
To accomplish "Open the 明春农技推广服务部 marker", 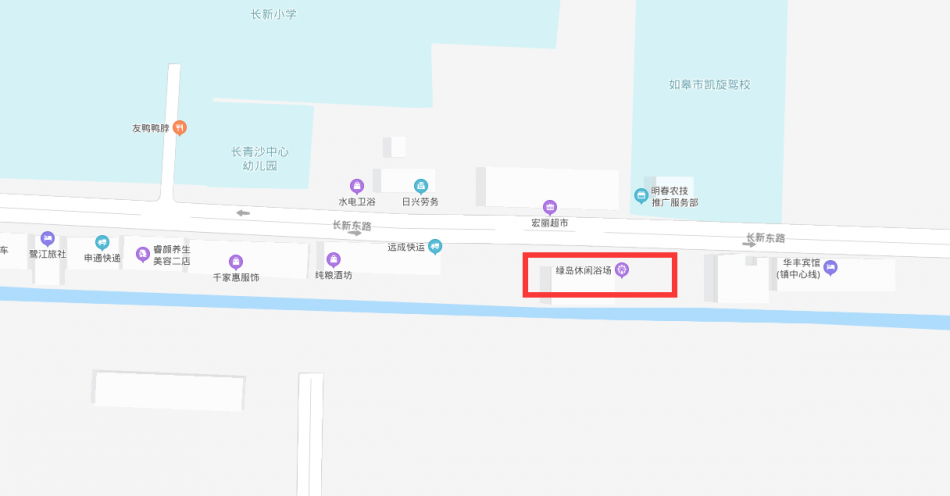I will coord(641,195).
